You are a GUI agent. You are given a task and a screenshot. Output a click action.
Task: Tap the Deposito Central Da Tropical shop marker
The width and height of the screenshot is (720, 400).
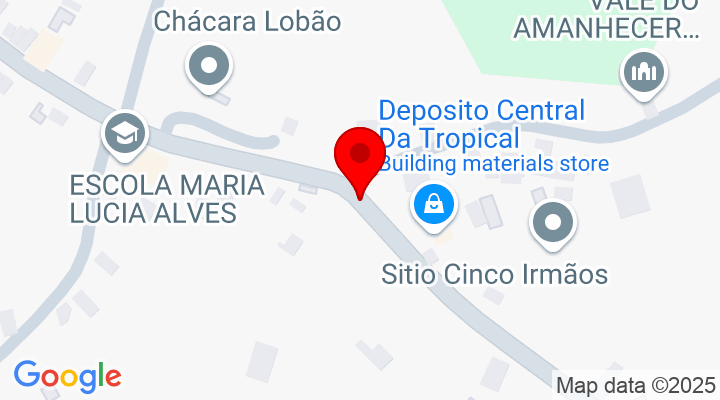tap(433, 205)
